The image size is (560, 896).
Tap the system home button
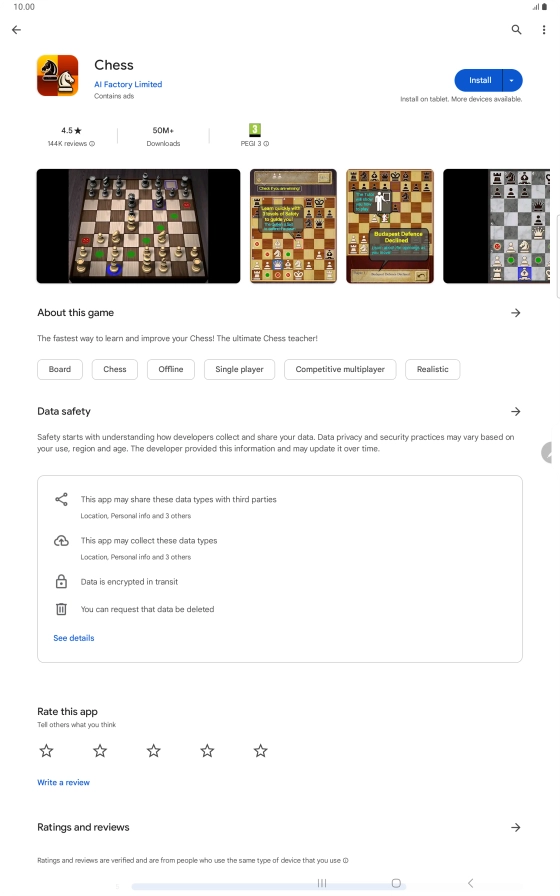(396, 883)
